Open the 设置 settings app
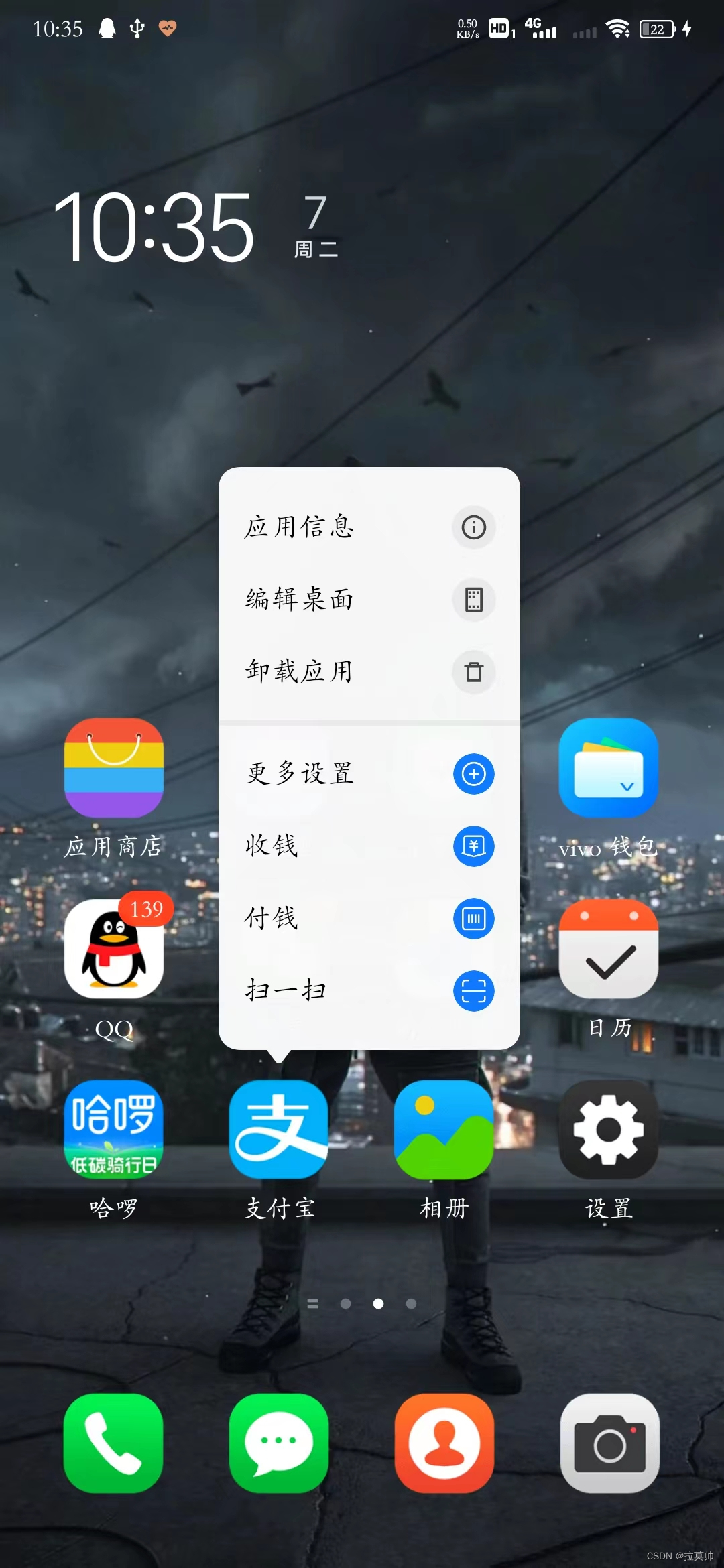This screenshot has width=724, height=1568. (x=609, y=1129)
